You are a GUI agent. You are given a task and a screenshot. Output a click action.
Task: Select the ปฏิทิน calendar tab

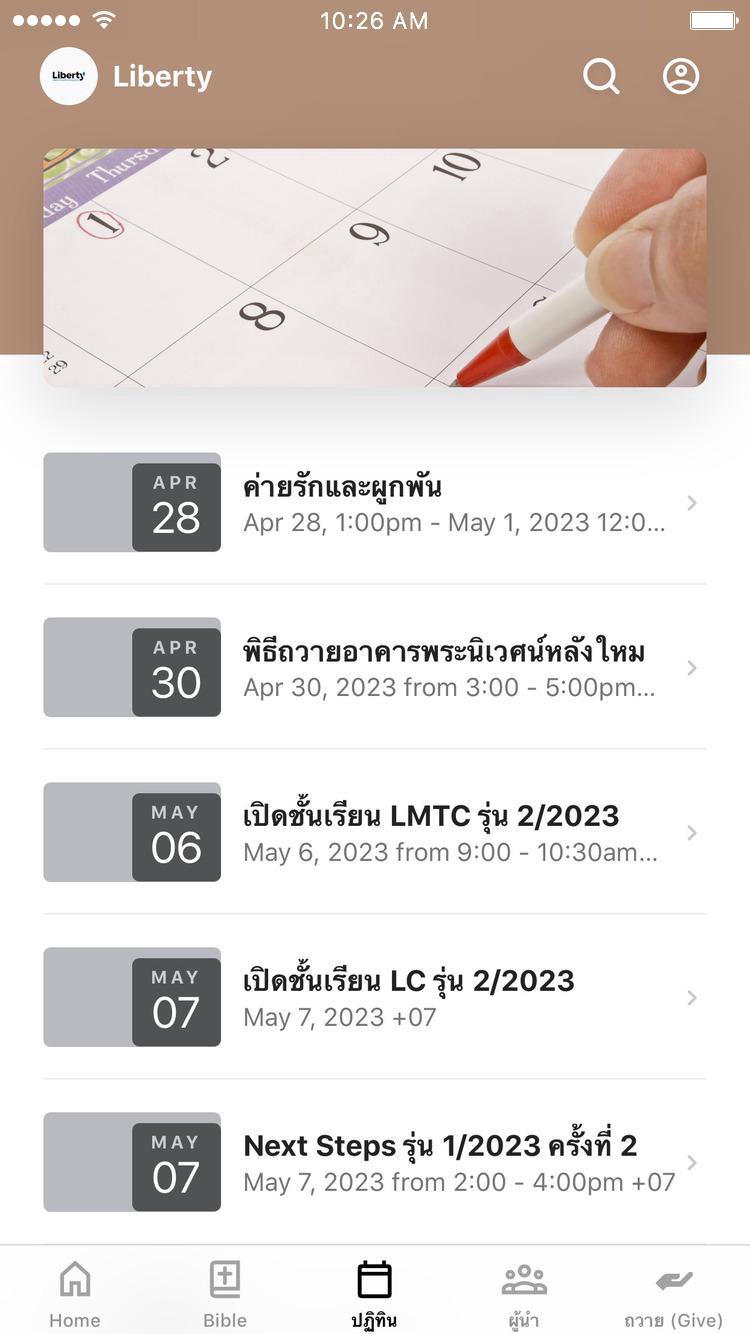[375, 1294]
